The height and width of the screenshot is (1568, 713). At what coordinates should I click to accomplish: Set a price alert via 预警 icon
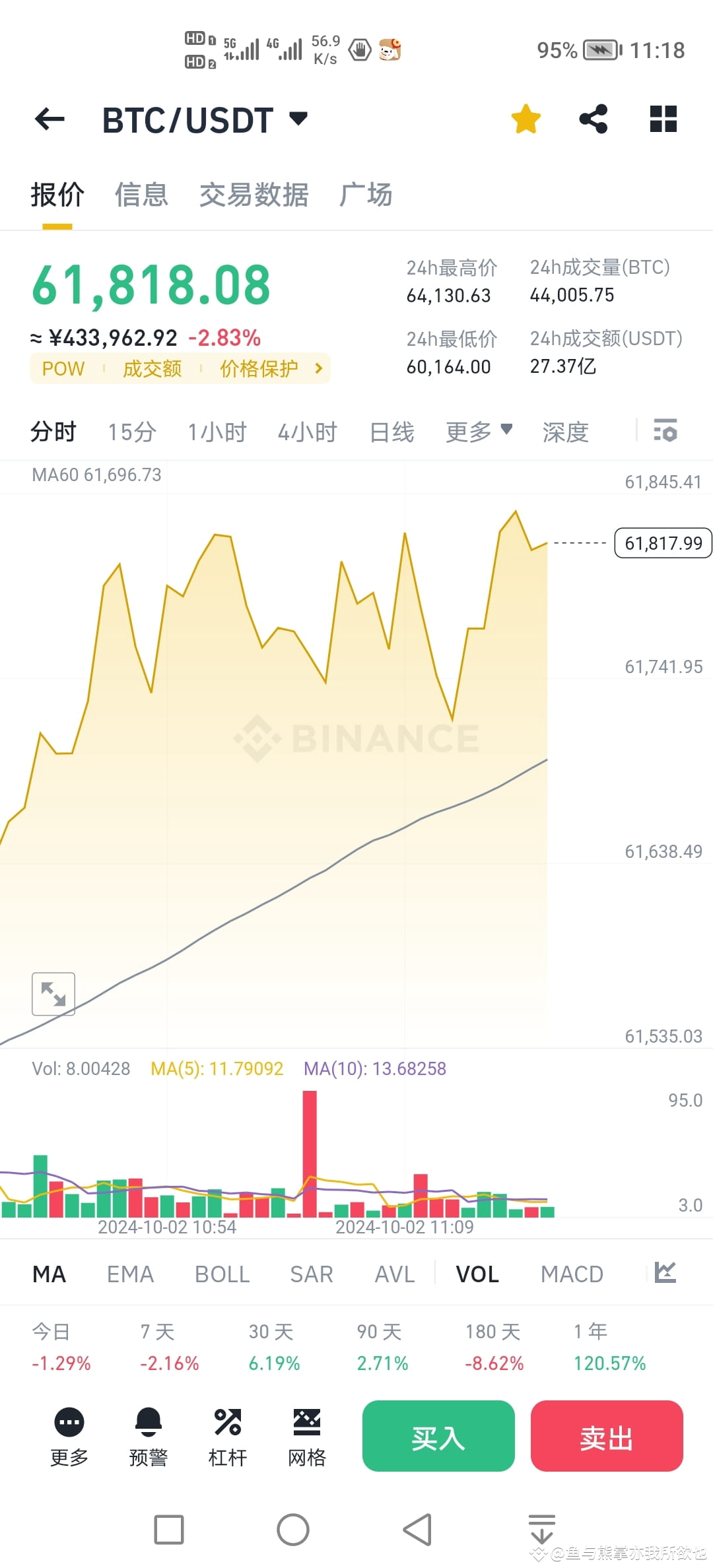point(148,1432)
